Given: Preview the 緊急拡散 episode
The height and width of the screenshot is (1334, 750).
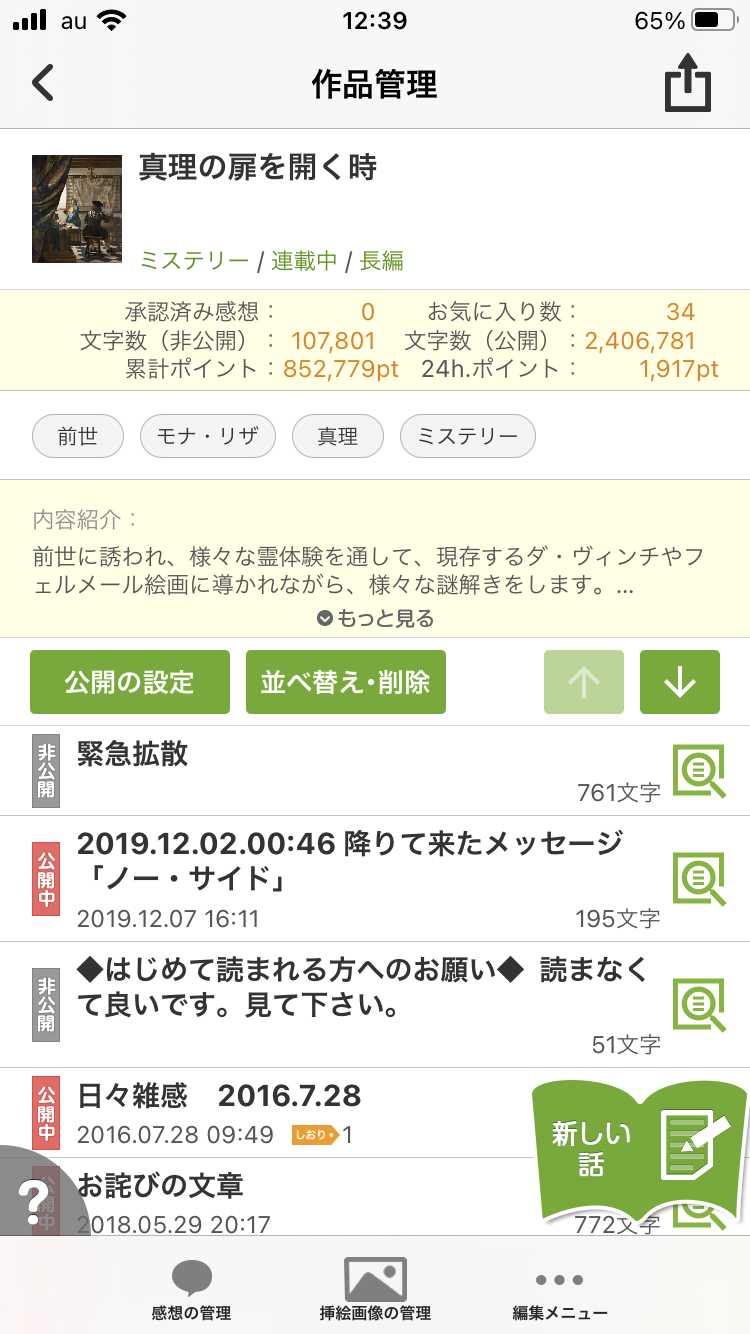Looking at the screenshot, I should pyautogui.click(x=699, y=771).
